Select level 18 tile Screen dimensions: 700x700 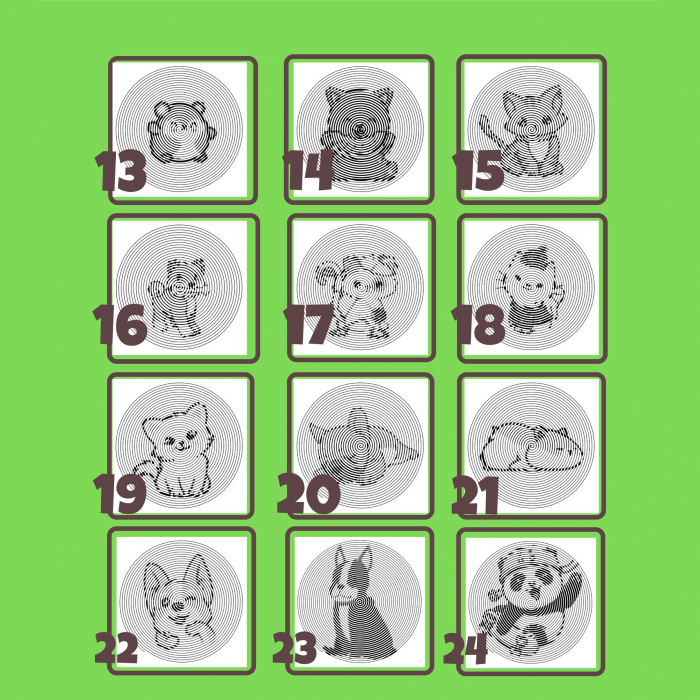(x=531, y=288)
